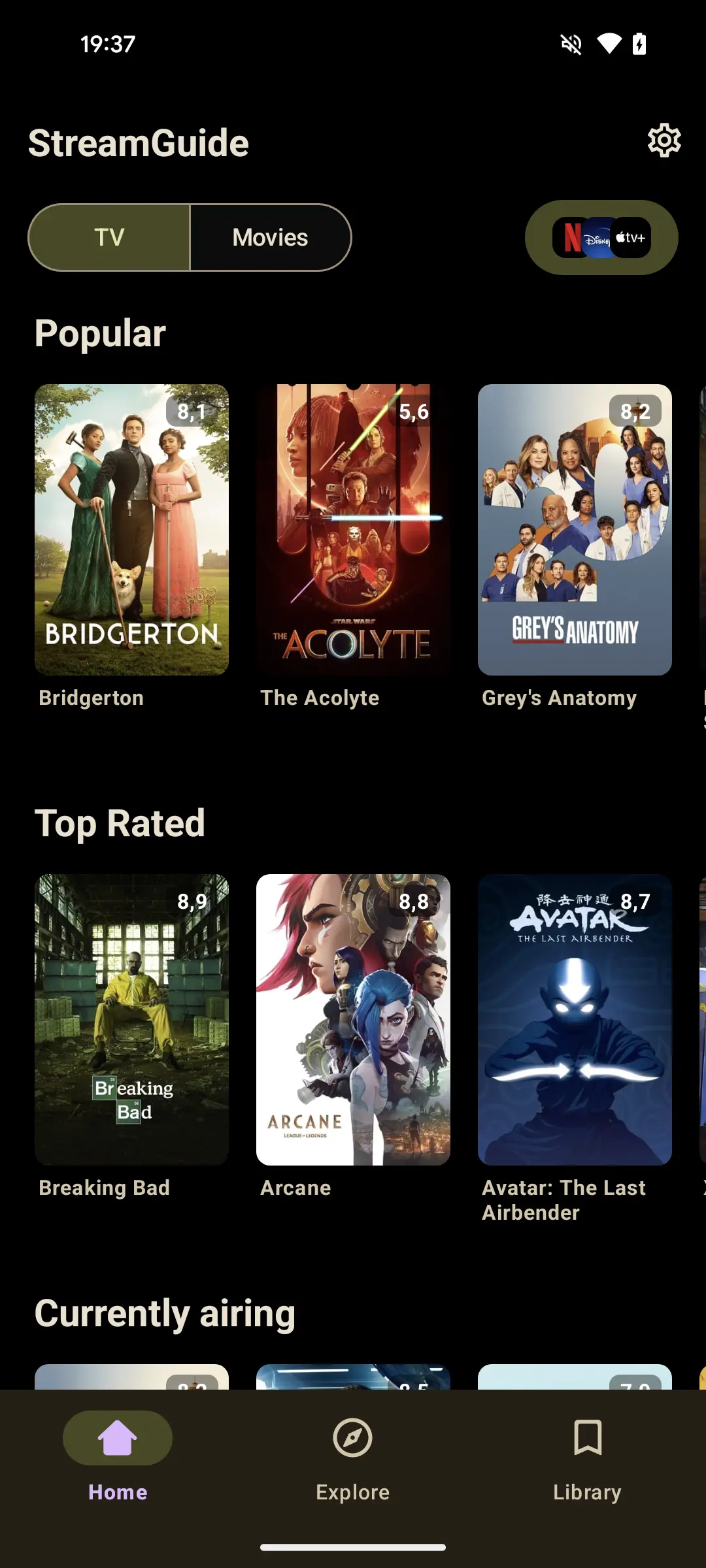Open the StreamGuide settings gear
The height and width of the screenshot is (1568, 706).
(664, 141)
